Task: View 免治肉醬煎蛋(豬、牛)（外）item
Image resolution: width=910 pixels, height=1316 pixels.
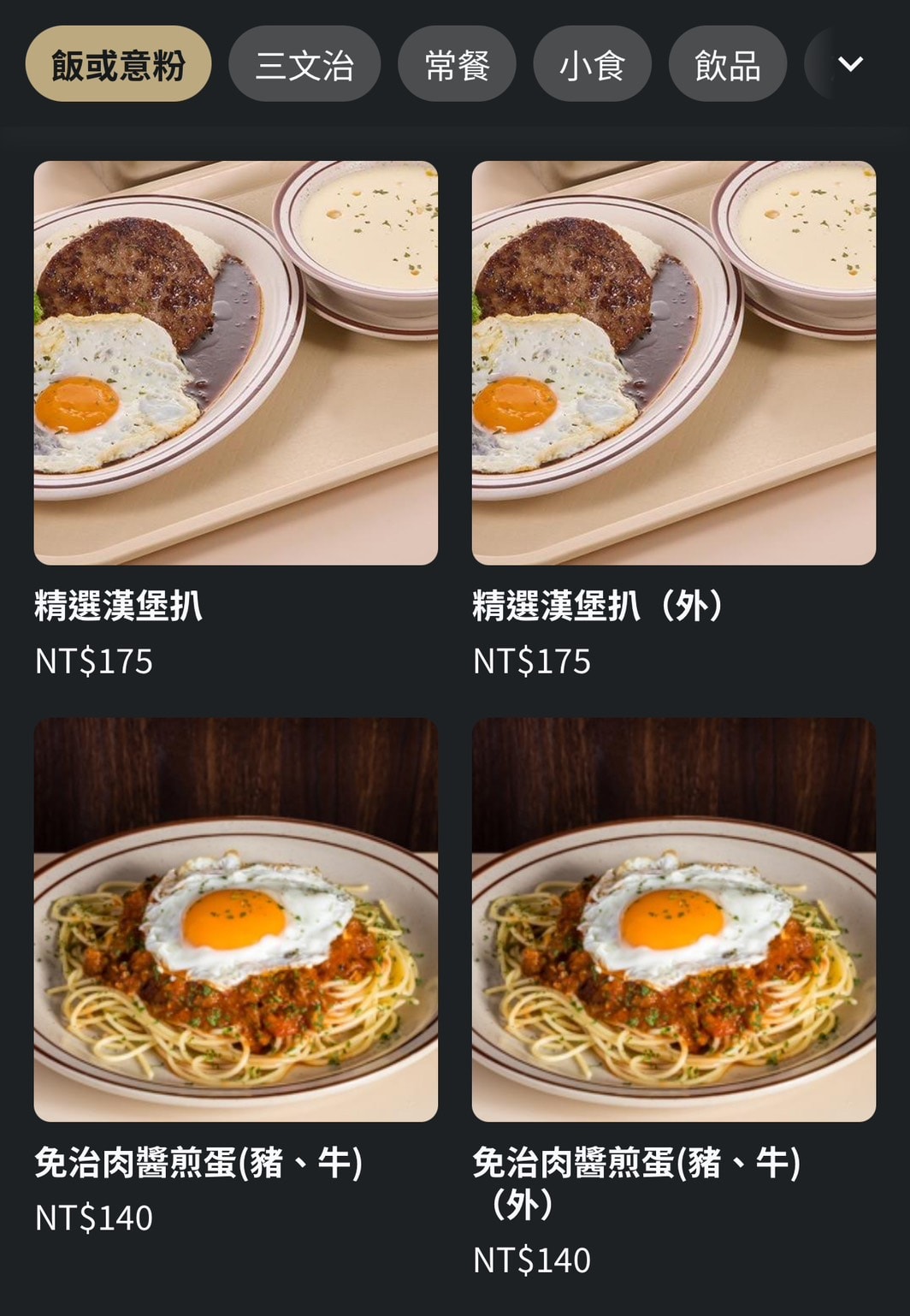Action: coord(673,919)
